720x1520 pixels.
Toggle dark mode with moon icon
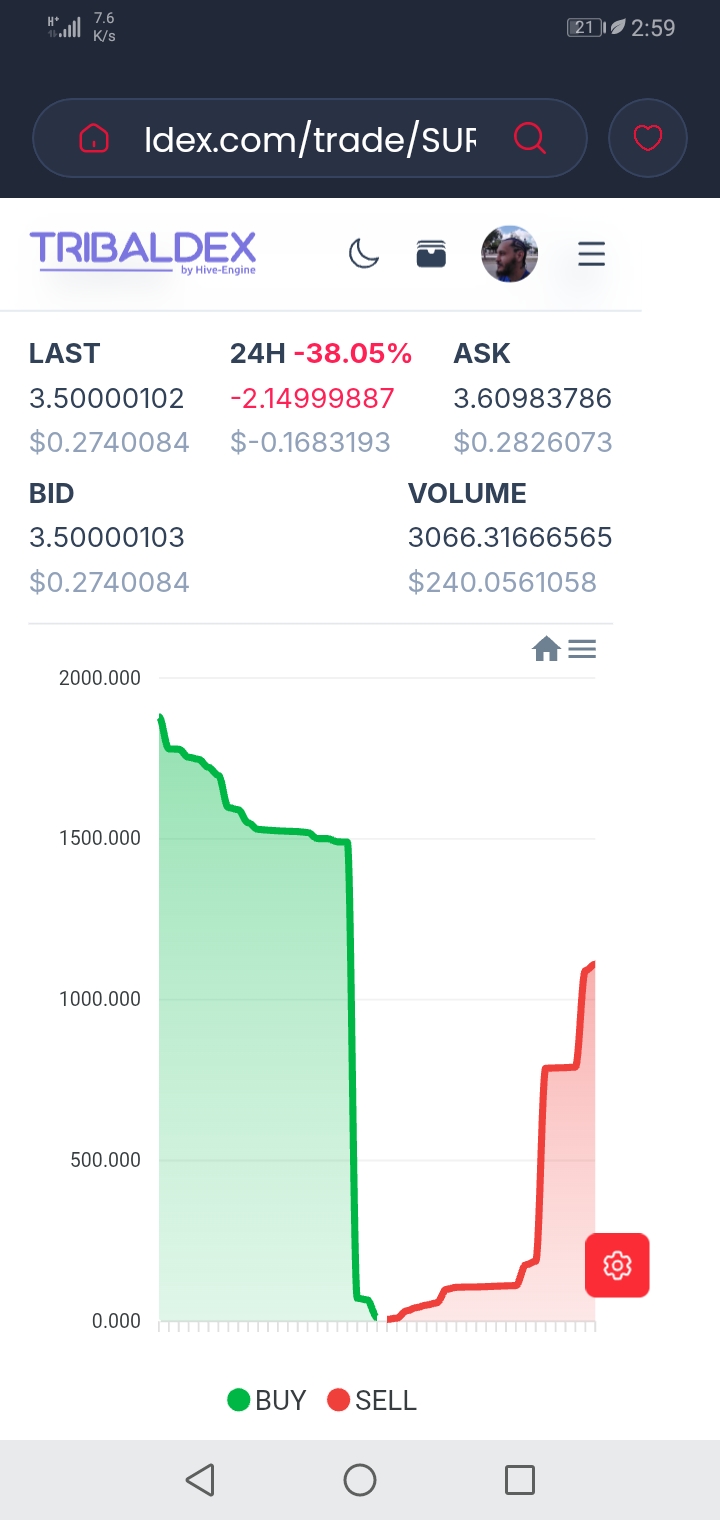(x=364, y=254)
